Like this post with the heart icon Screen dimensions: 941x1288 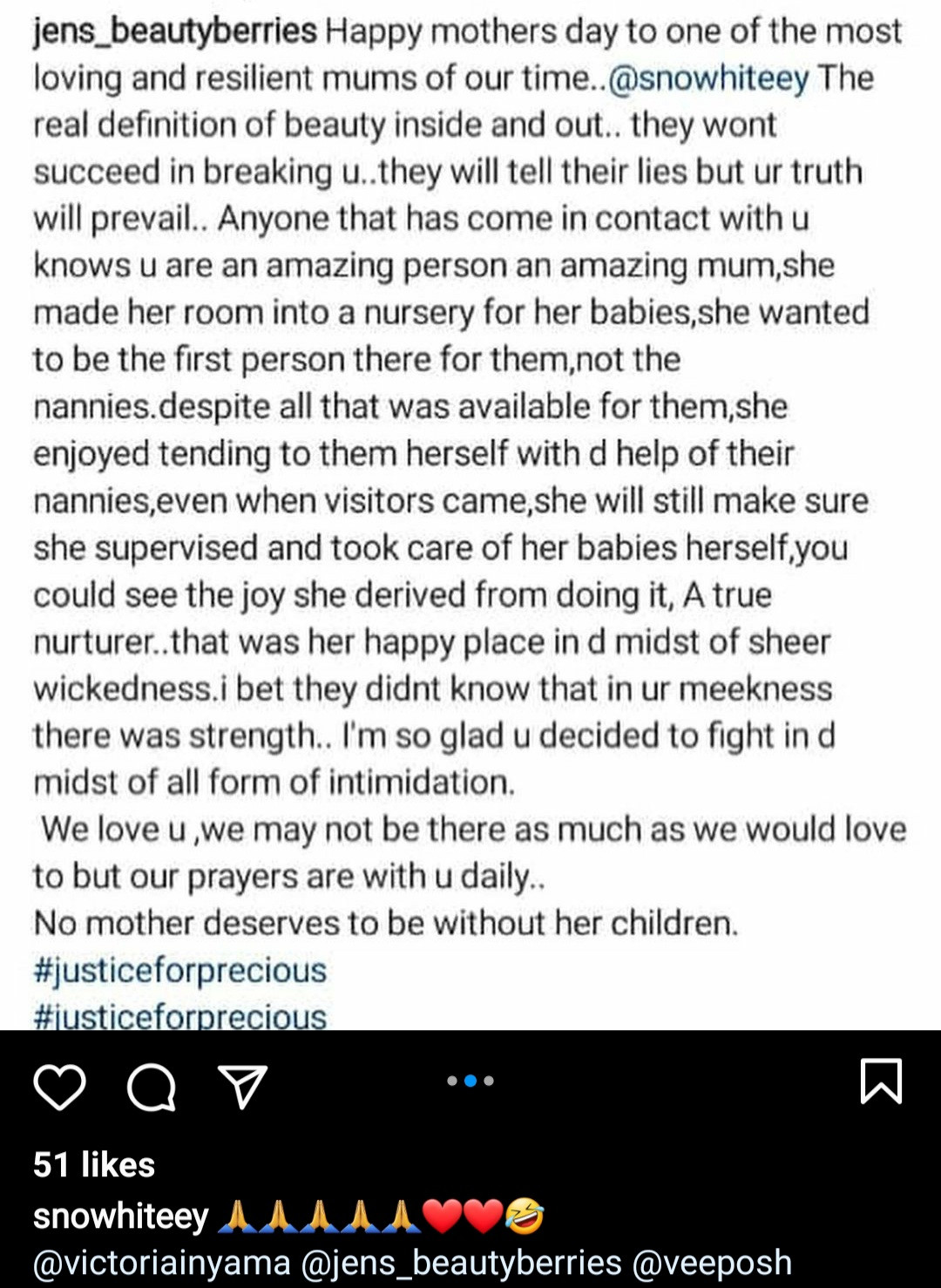click(59, 1087)
